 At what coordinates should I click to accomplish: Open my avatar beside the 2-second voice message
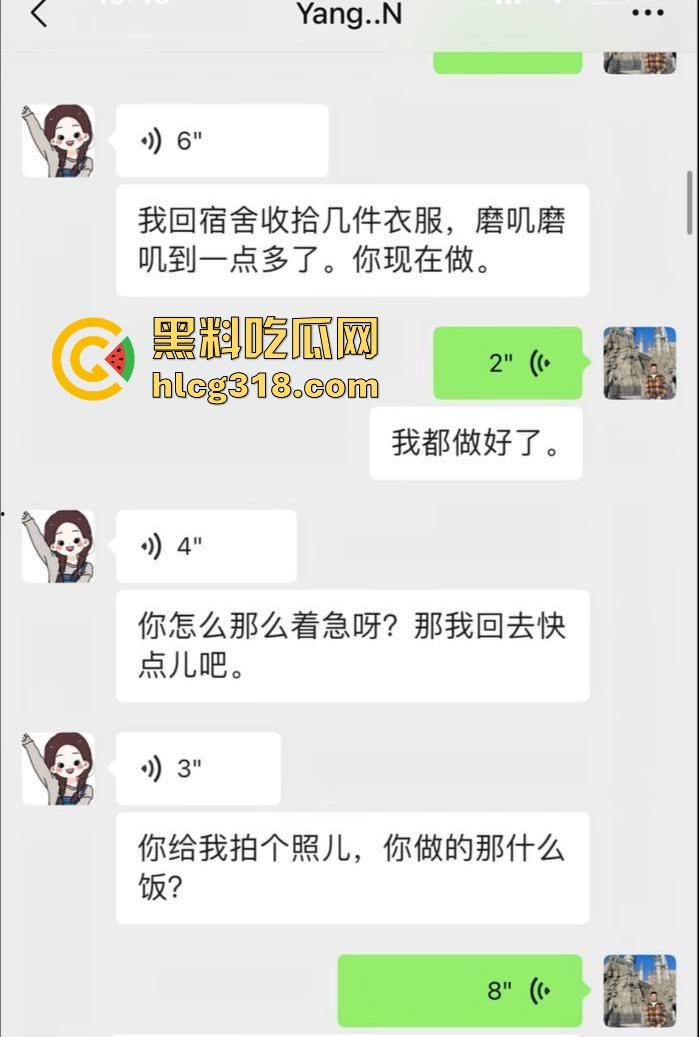640,363
